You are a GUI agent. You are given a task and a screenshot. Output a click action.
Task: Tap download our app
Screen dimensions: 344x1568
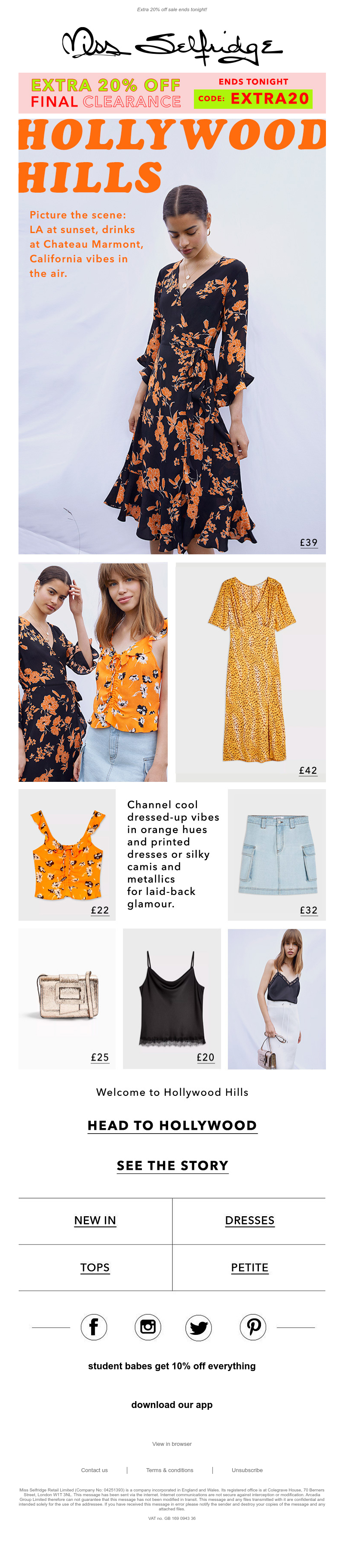[x=172, y=1404]
